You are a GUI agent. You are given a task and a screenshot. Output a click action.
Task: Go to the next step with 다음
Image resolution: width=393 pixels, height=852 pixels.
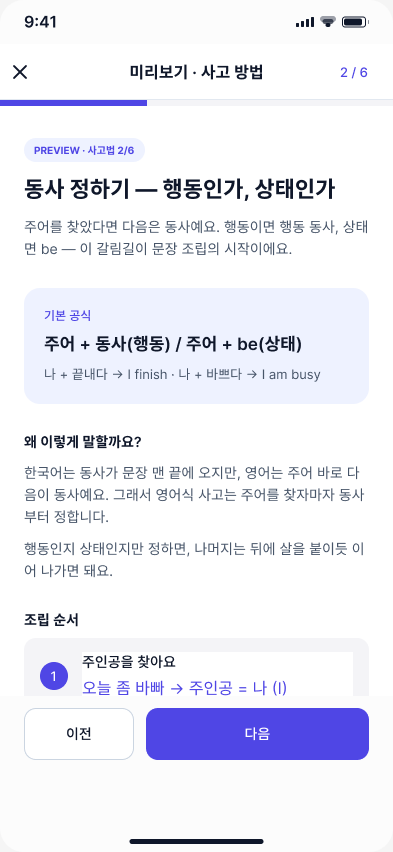point(257,734)
